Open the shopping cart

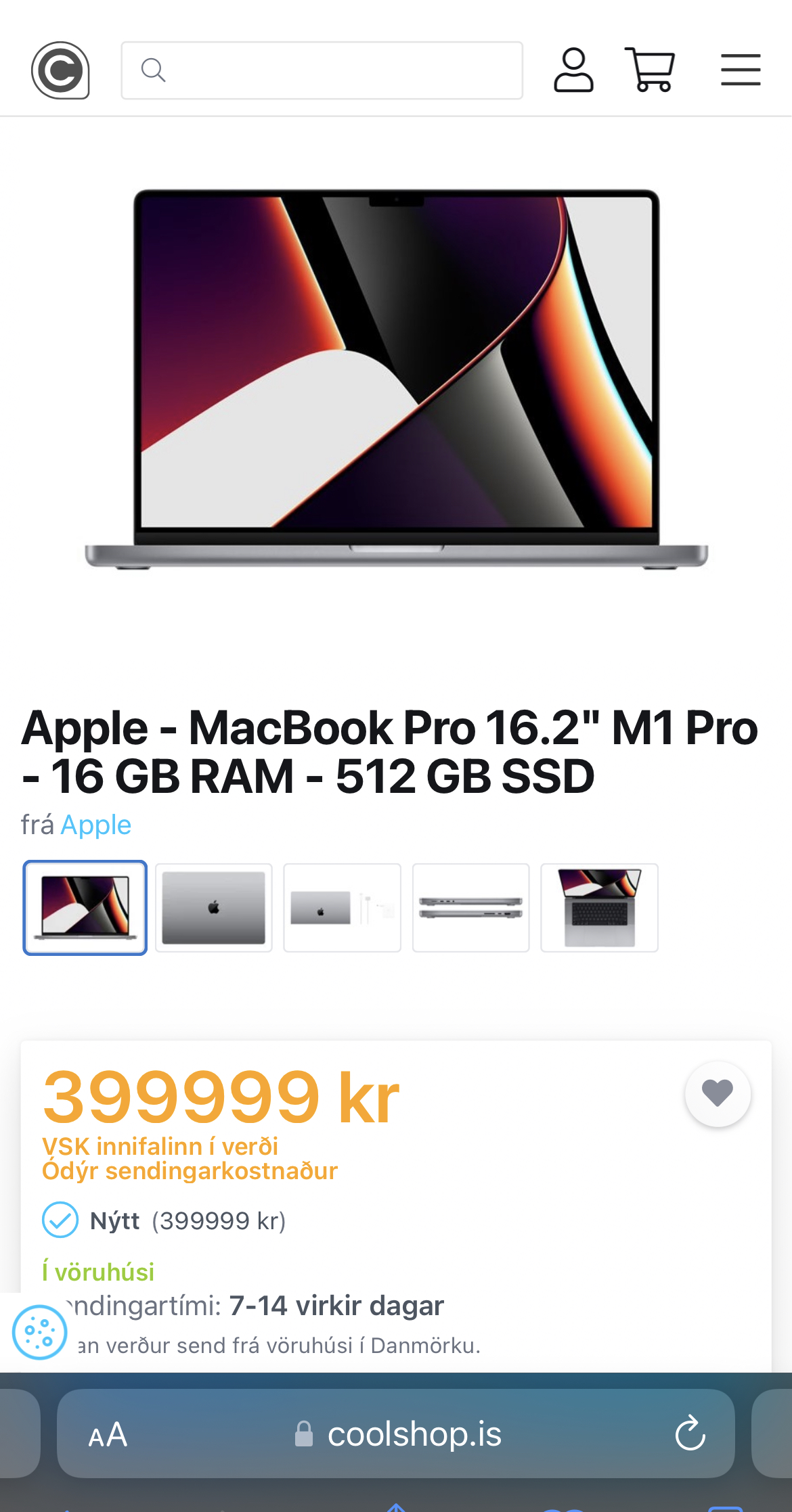pos(650,70)
